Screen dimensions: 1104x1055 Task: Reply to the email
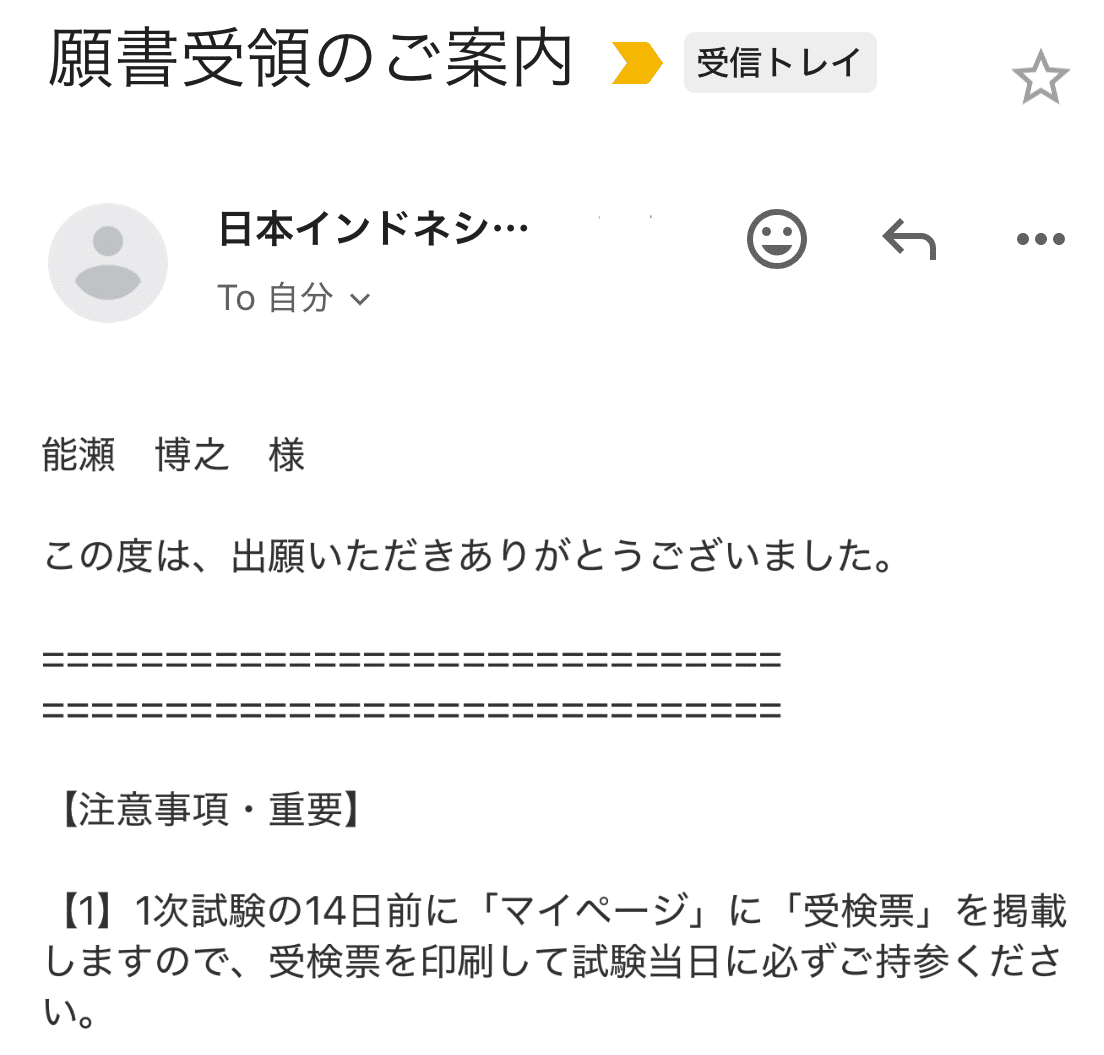point(908,240)
